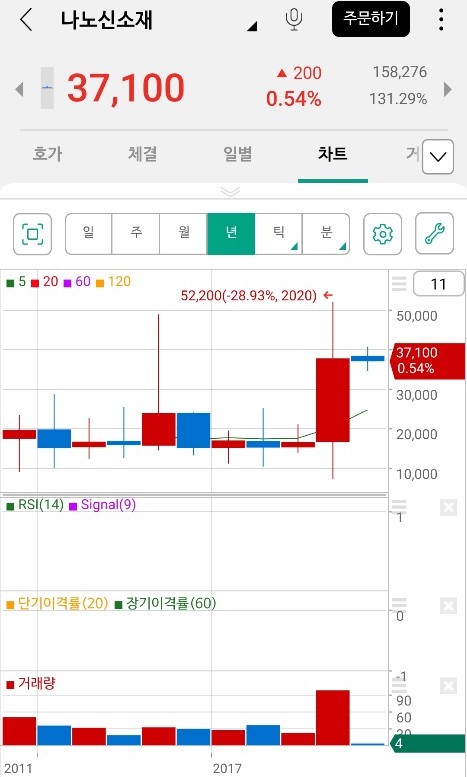Open the chart in fullscreen mode
Image resolution: width=467 pixels, height=777 pixels.
point(32,234)
